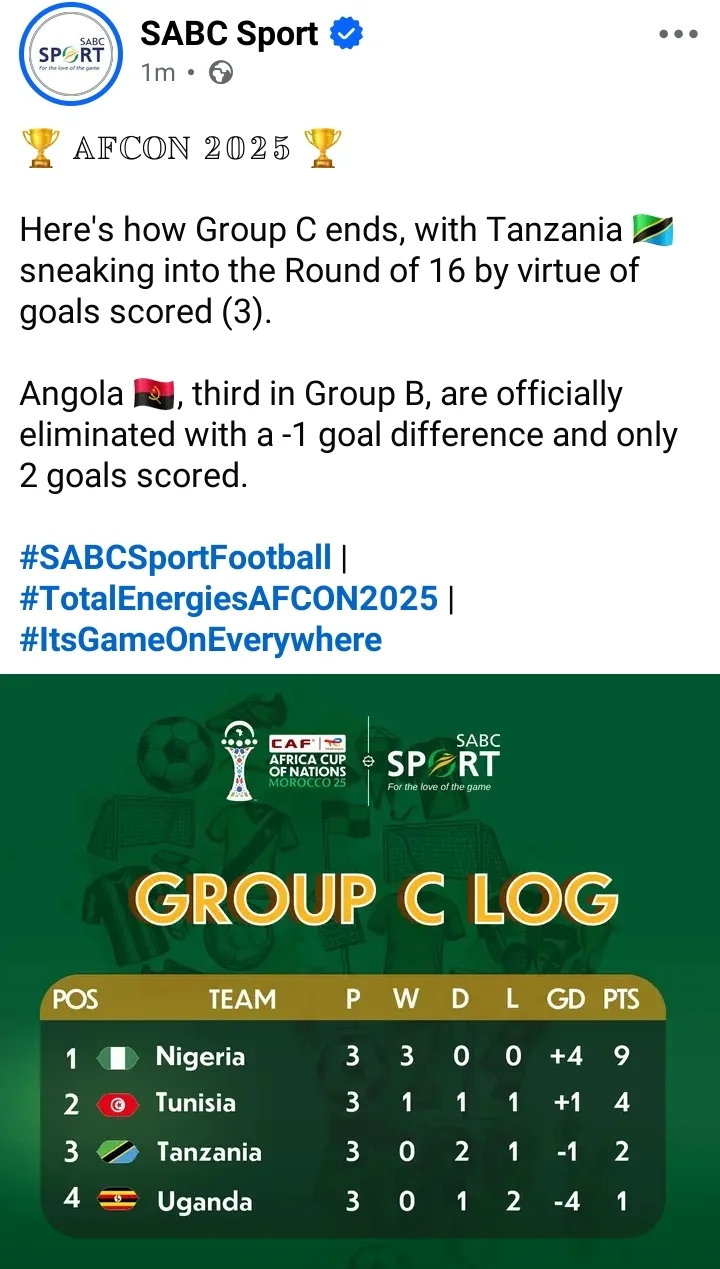
Task: Open the #SABCSportFootball hashtag
Action: (x=175, y=557)
